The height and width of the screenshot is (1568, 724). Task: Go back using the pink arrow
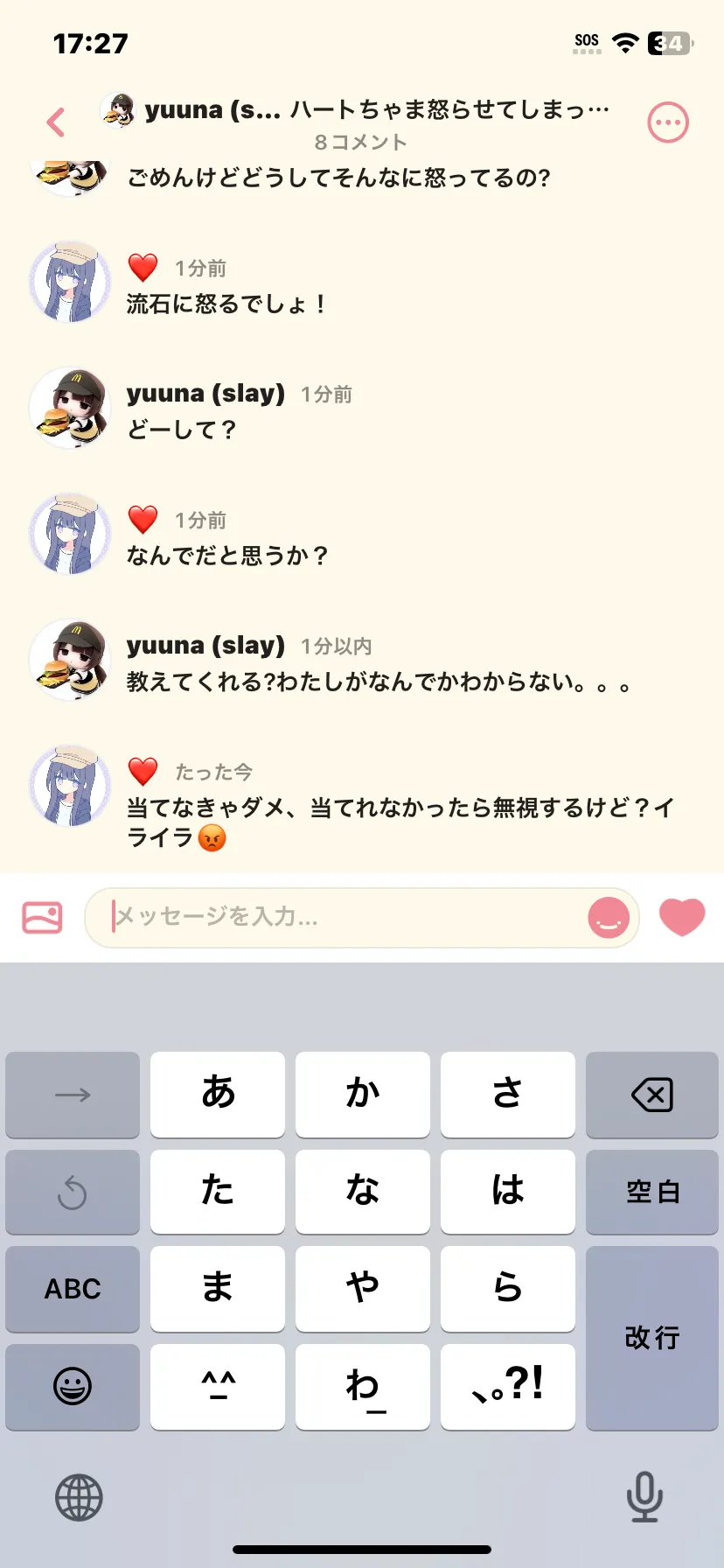(56, 122)
